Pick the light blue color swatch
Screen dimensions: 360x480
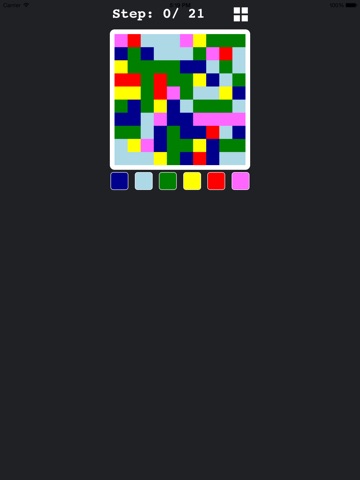[x=144, y=181]
